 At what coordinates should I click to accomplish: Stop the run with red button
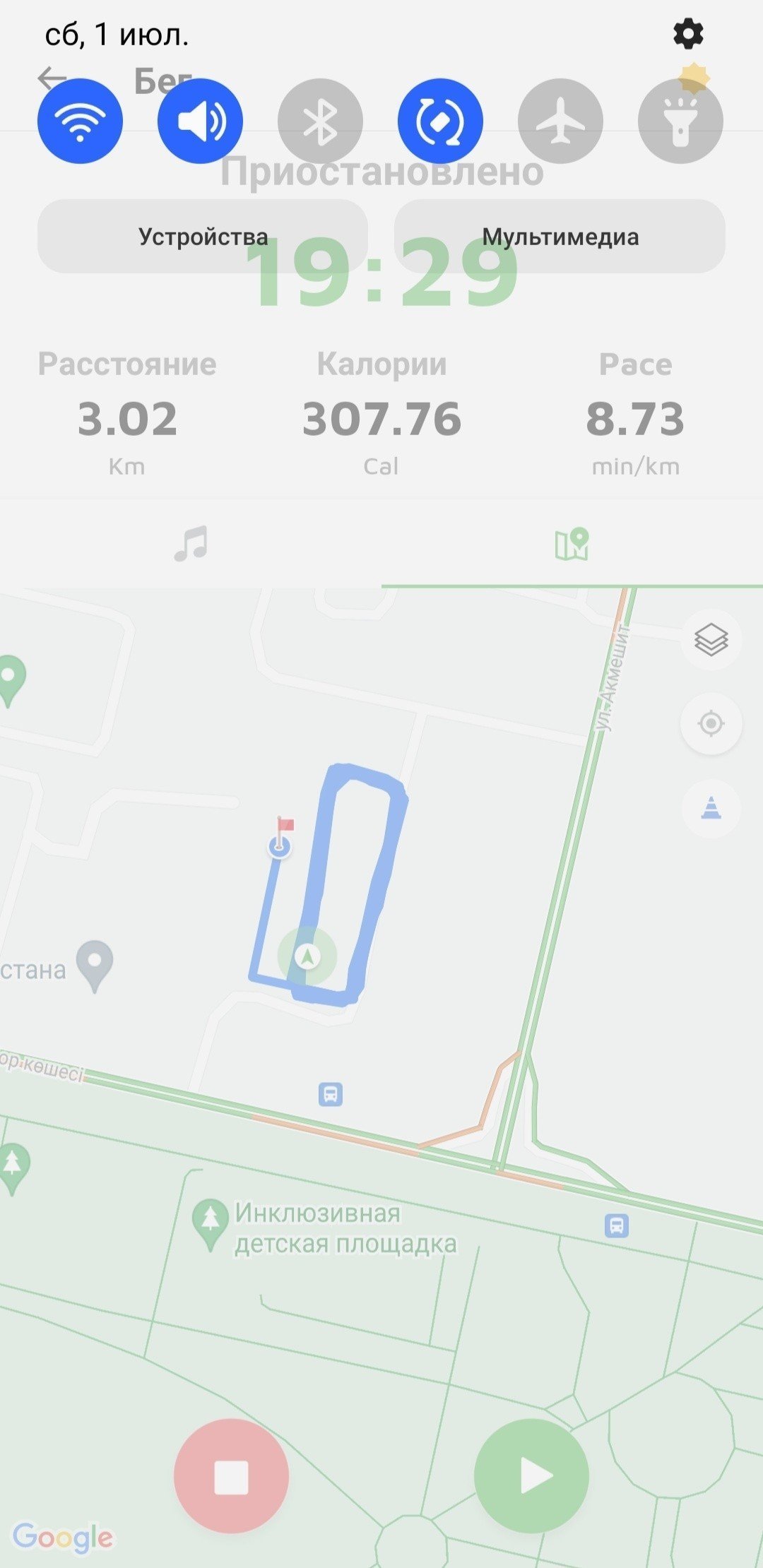[x=231, y=1476]
